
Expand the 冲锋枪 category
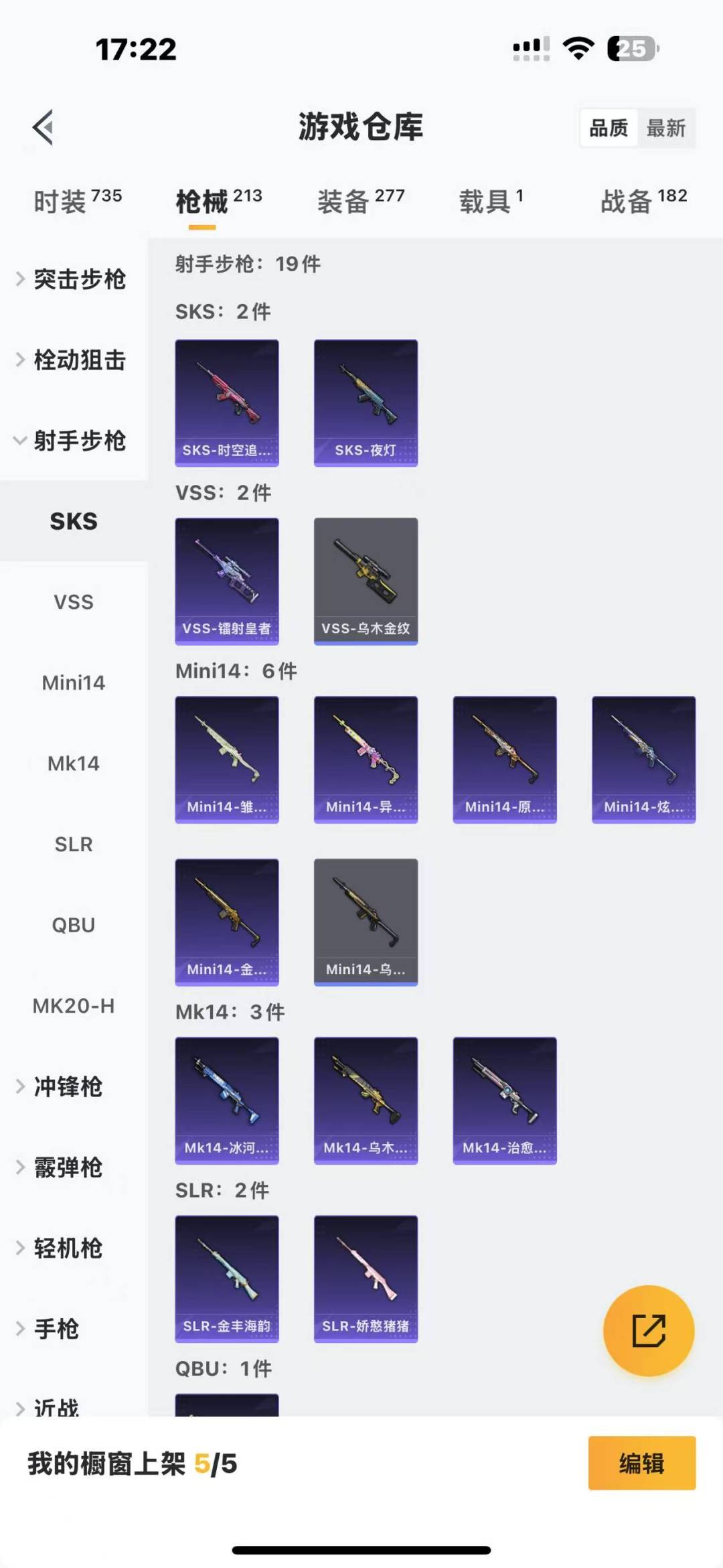click(x=67, y=1086)
